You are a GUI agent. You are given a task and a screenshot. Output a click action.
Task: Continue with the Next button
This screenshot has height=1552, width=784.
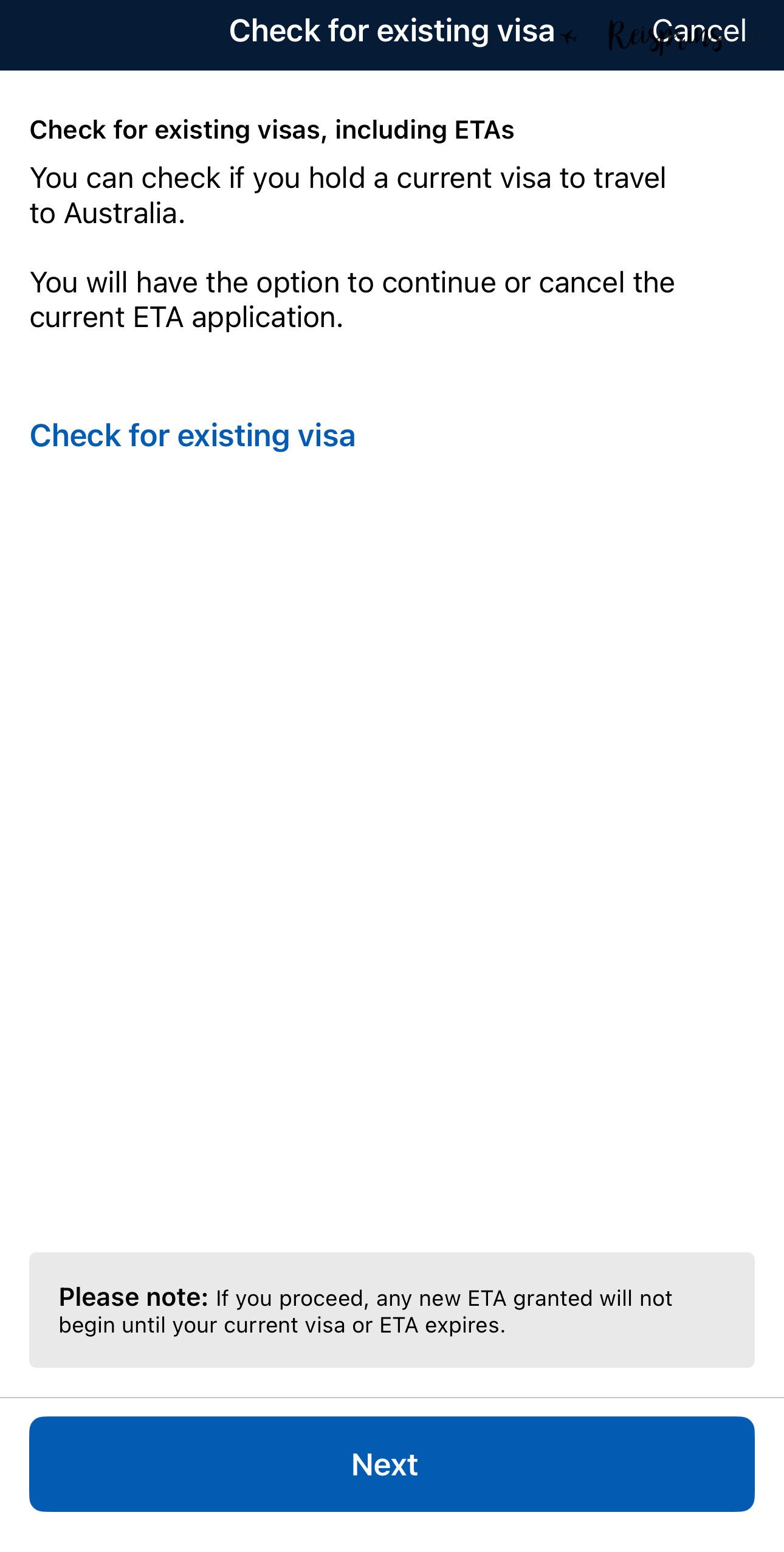click(x=391, y=1464)
